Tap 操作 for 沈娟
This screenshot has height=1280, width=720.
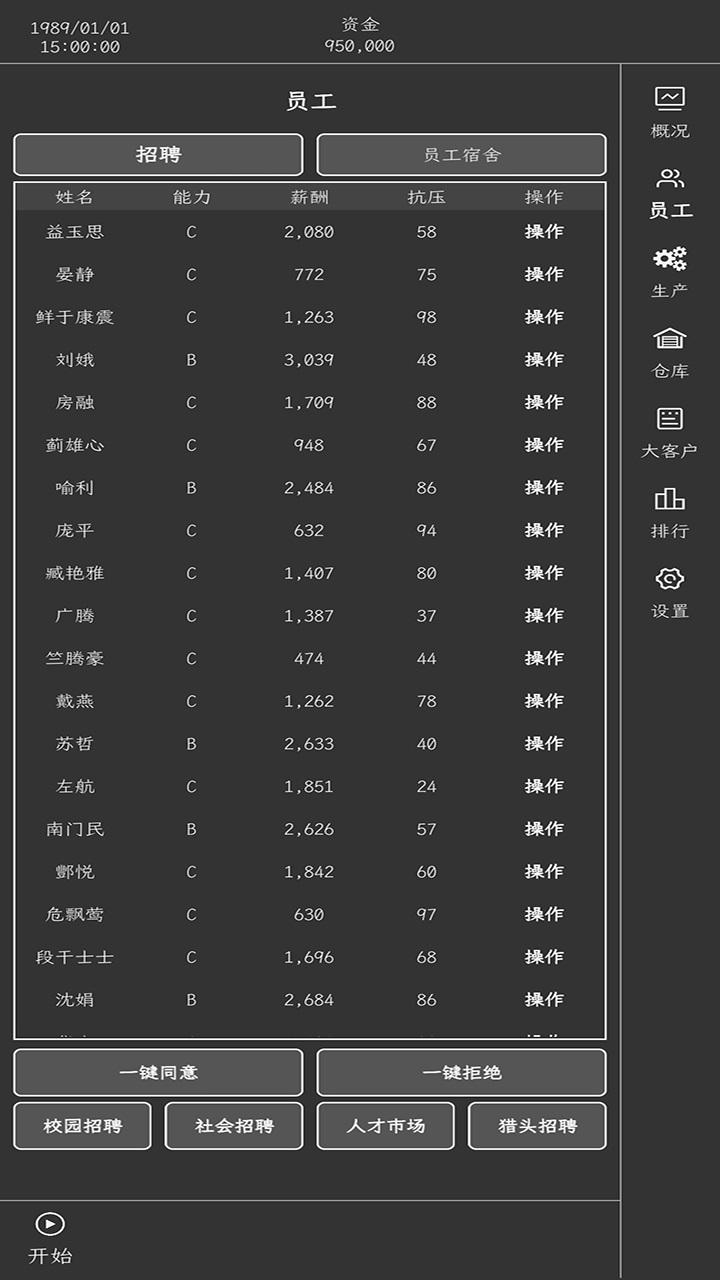pos(544,999)
